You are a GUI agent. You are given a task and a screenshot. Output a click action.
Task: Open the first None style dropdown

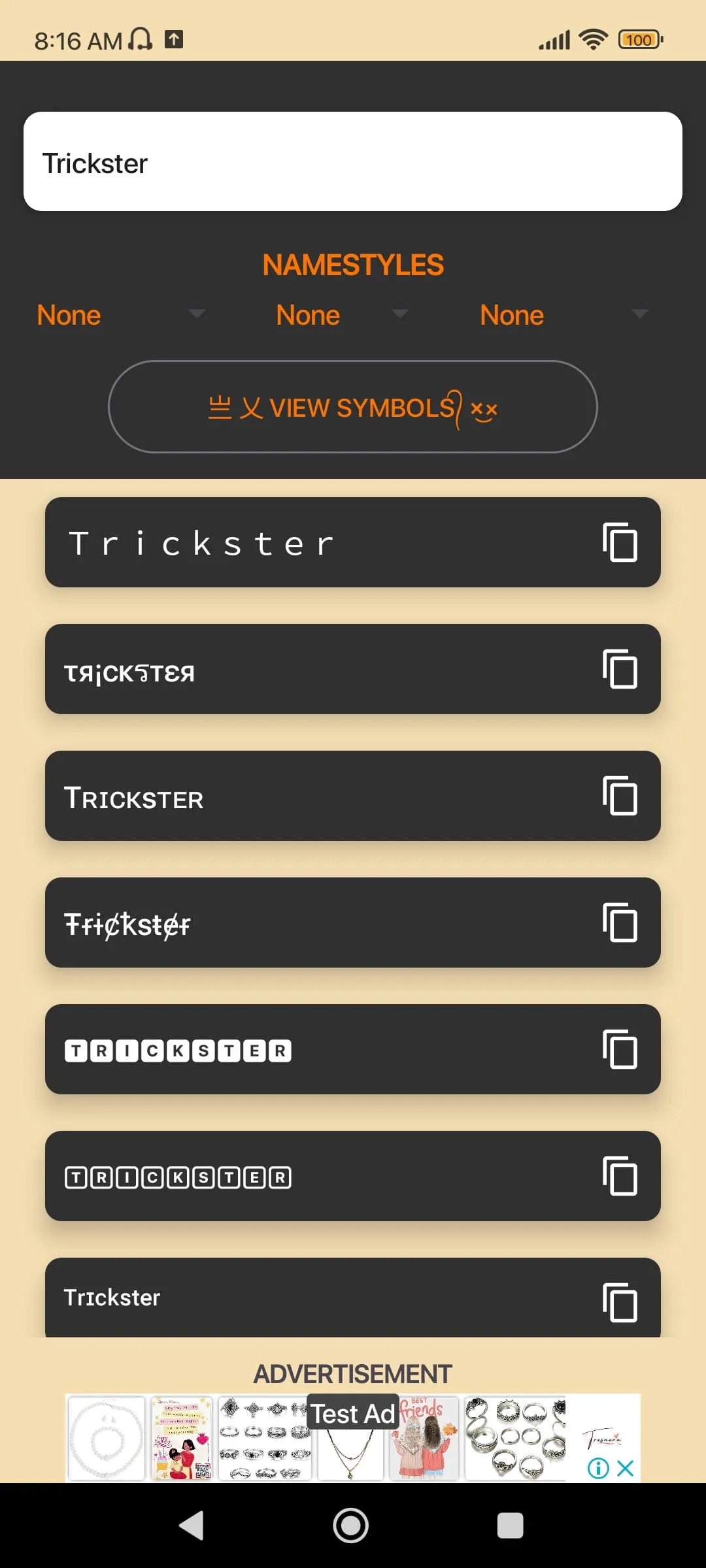(118, 315)
